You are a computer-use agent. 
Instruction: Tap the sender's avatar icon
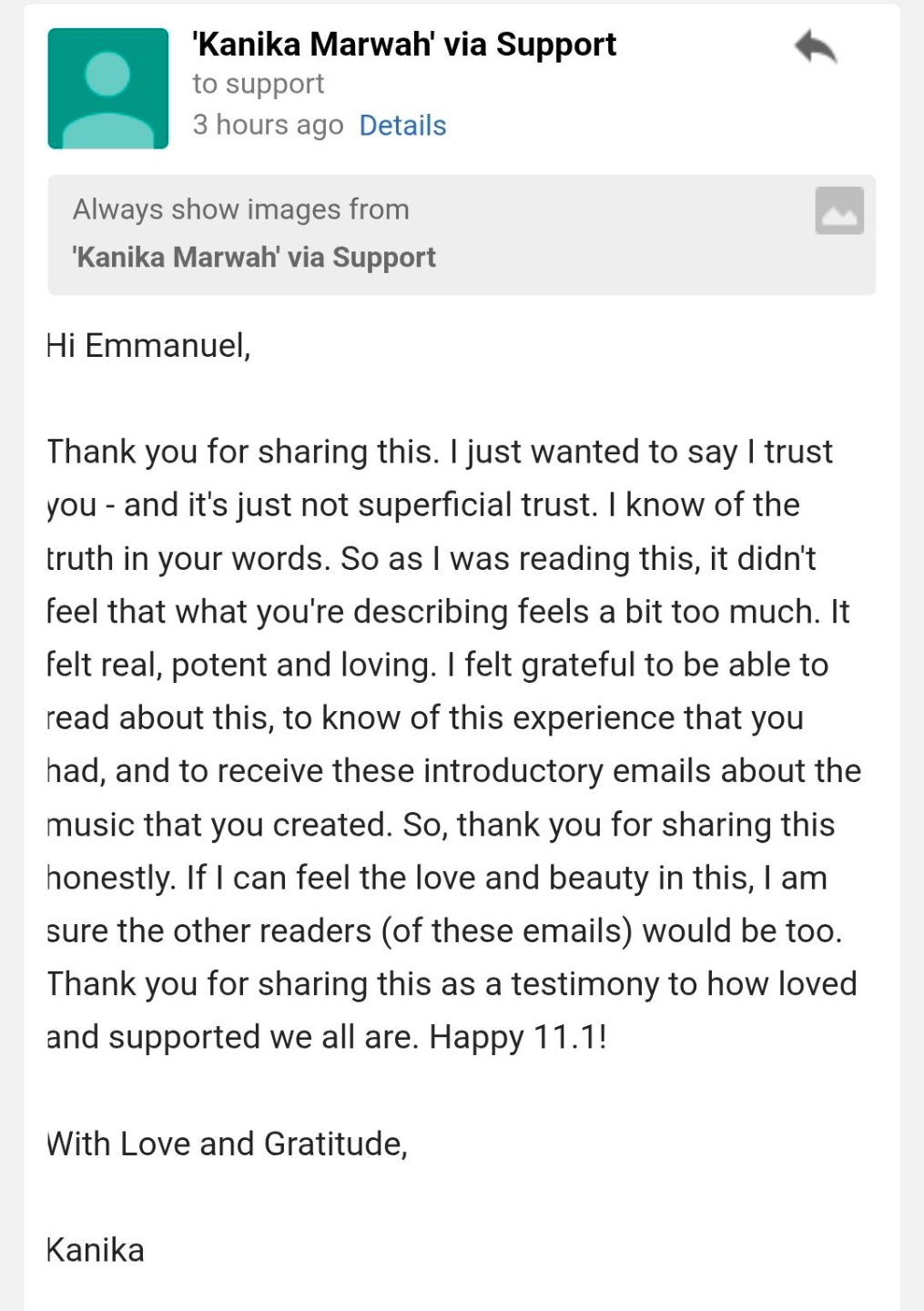coord(108,88)
